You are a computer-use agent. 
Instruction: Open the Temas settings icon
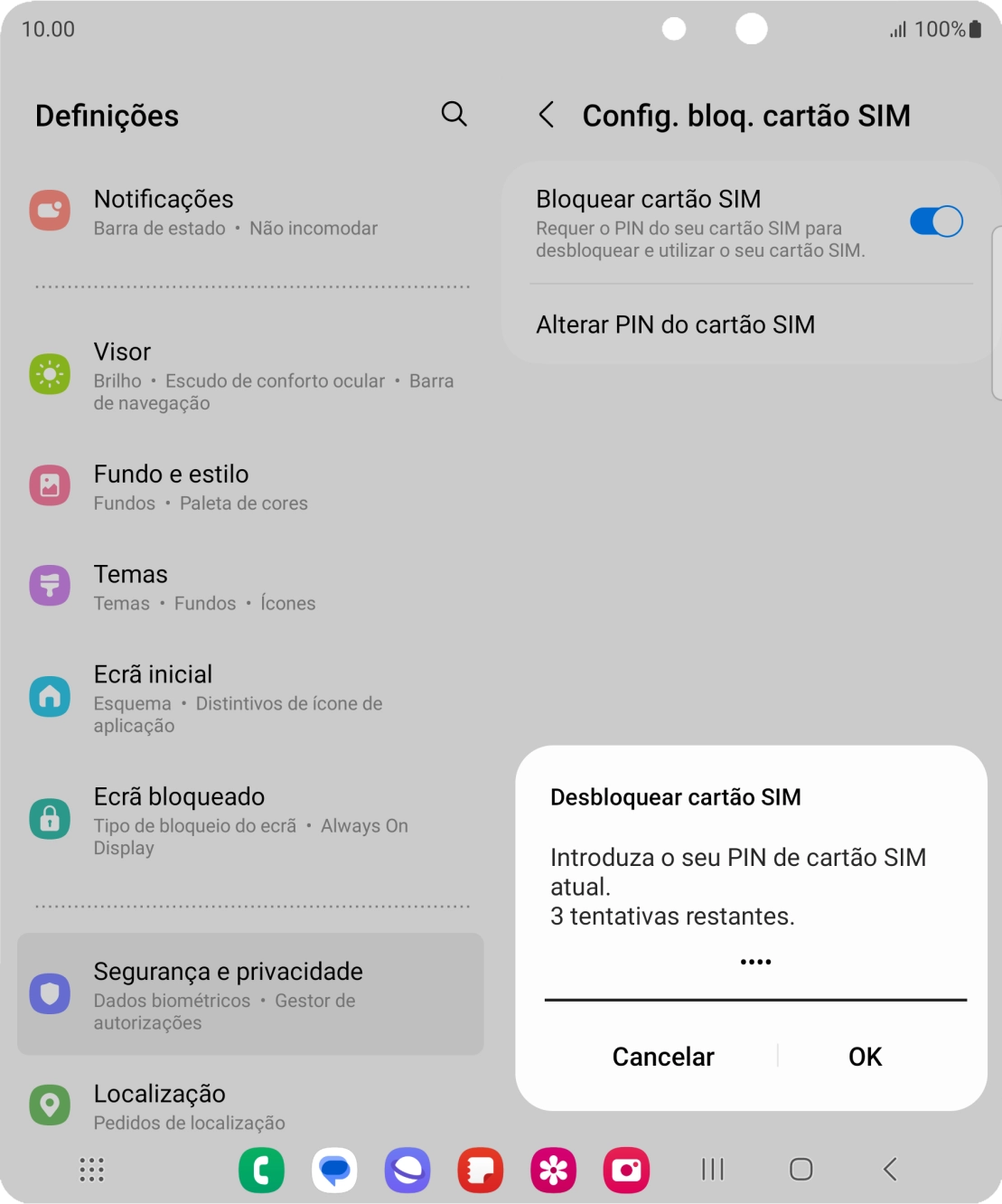click(50, 585)
